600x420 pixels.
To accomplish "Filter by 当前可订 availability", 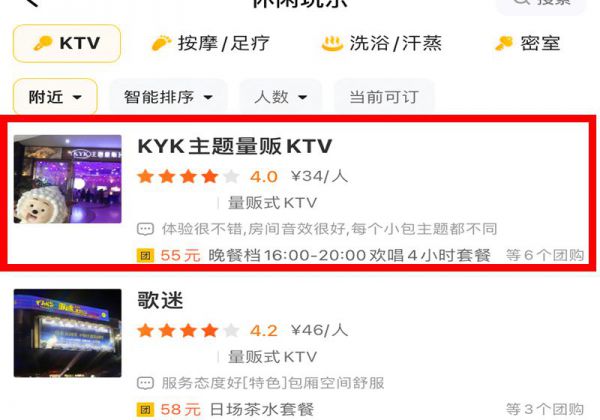I will point(383,97).
